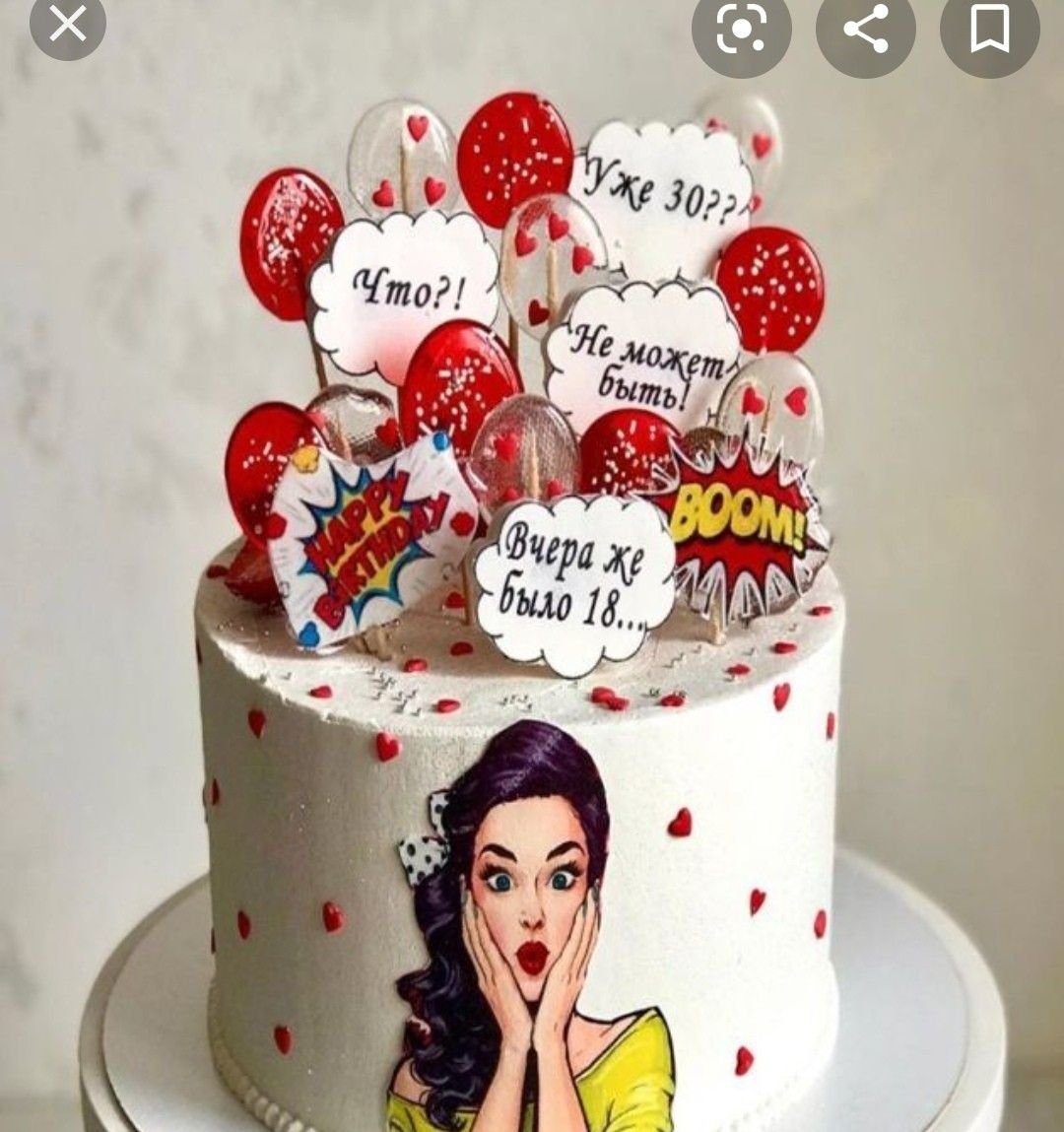
Task: Open visual search lens icon
Action: (741, 30)
